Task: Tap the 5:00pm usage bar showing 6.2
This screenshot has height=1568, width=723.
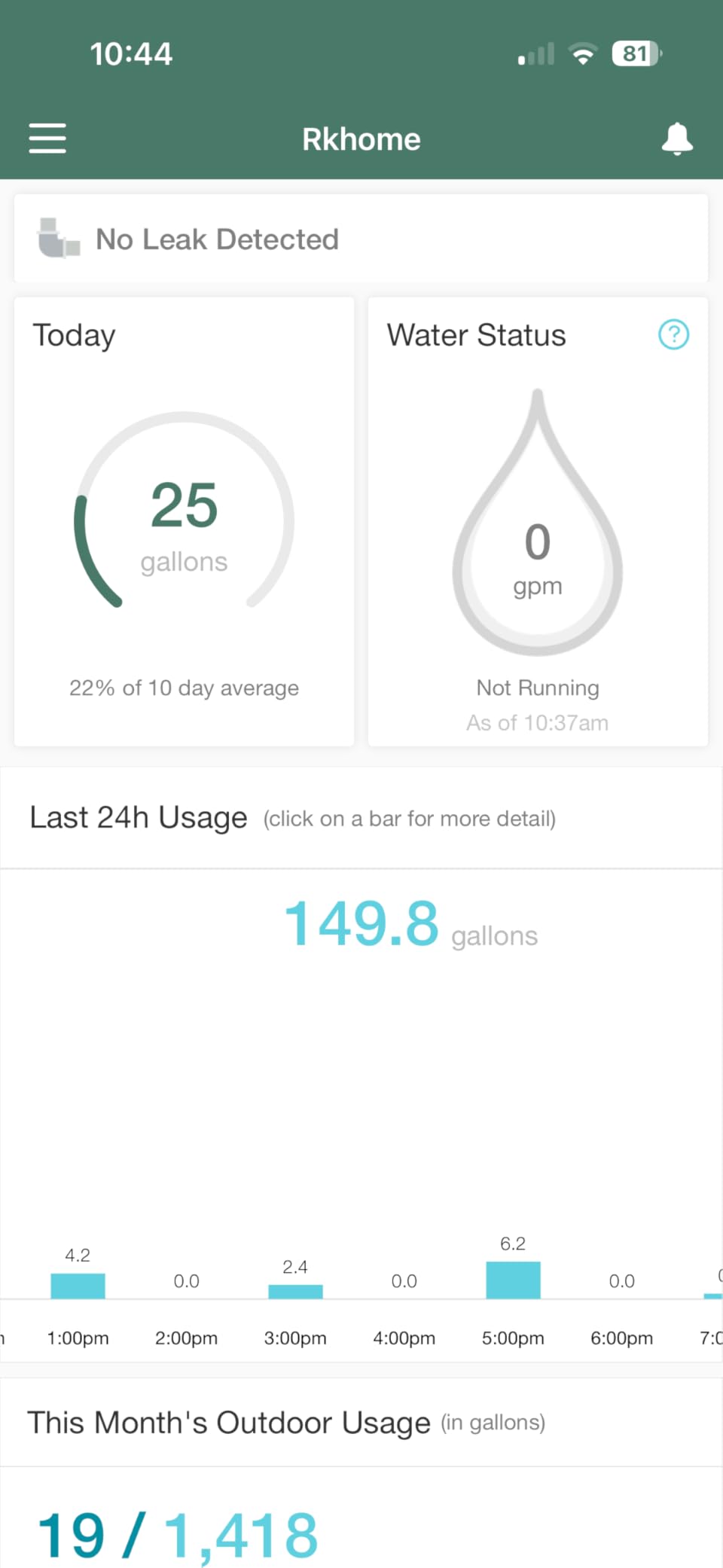Action: pos(513,1280)
